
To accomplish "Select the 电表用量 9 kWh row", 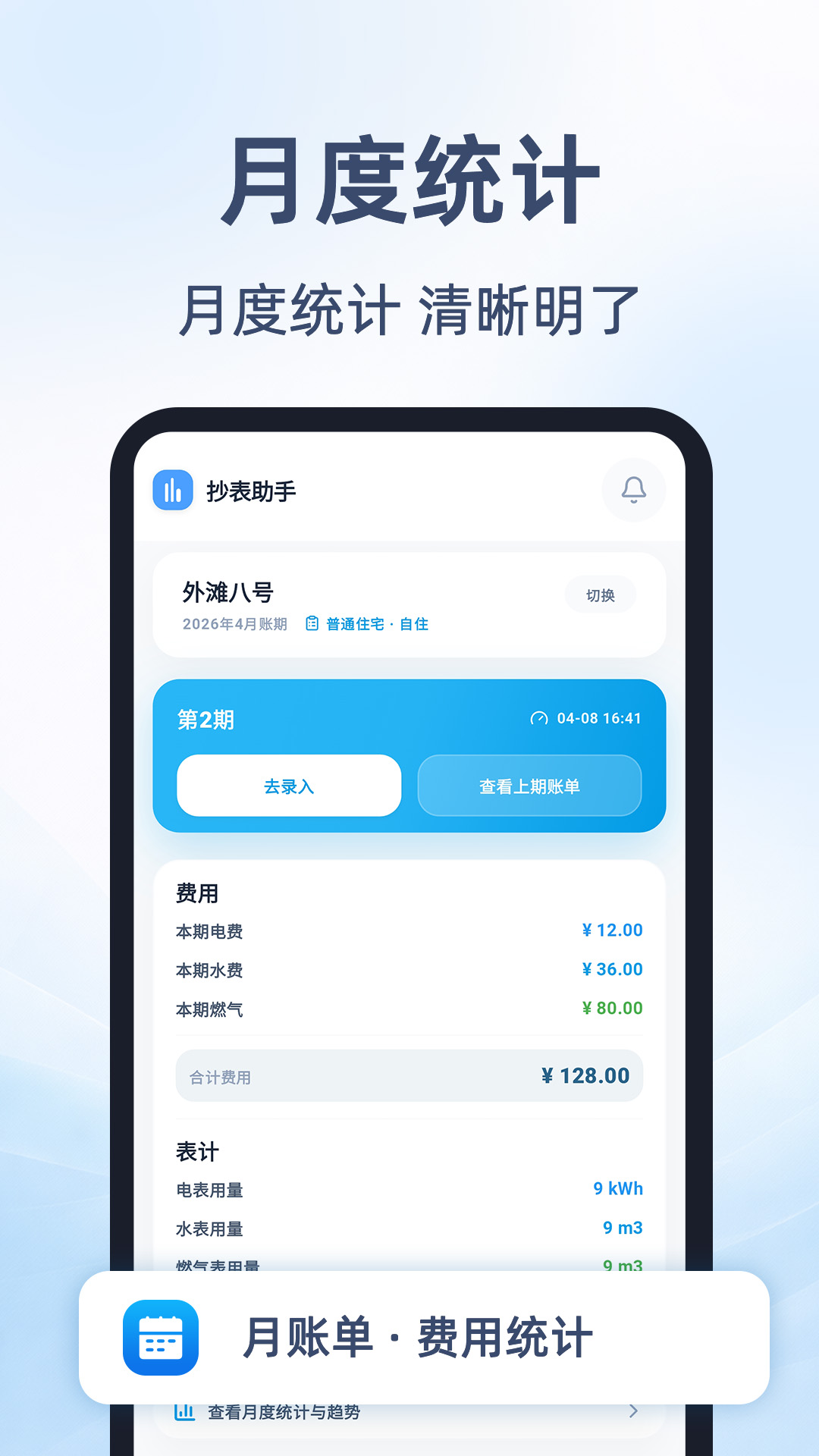I will (x=409, y=1188).
